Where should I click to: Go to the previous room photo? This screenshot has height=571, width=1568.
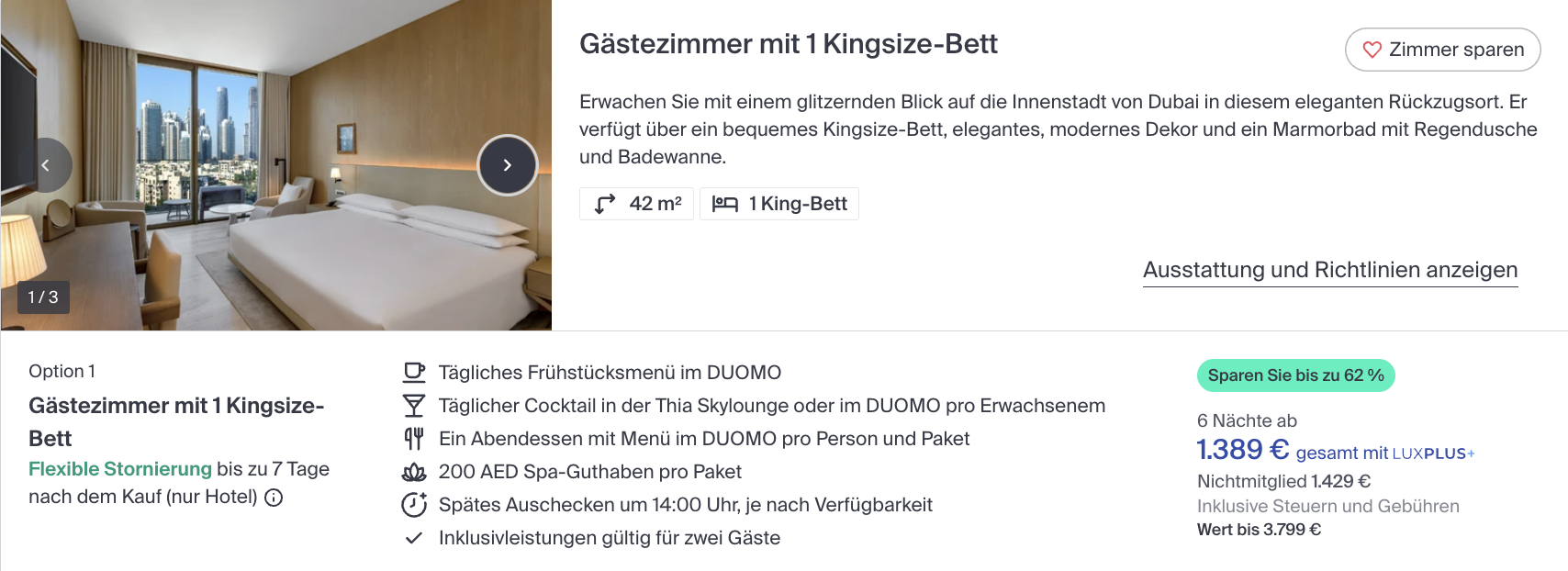click(x=45, y=165)
